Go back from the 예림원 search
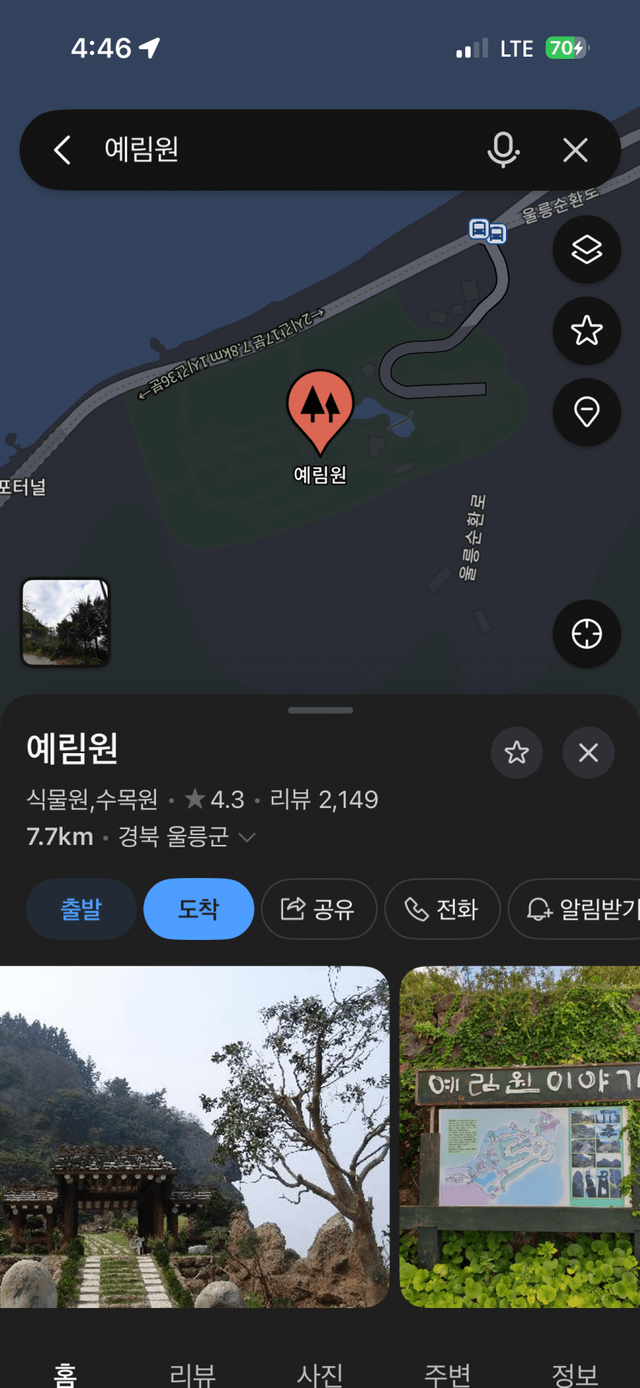This screenshot has height=1388, width=640. pyautogui.click(x=62, y=150)
